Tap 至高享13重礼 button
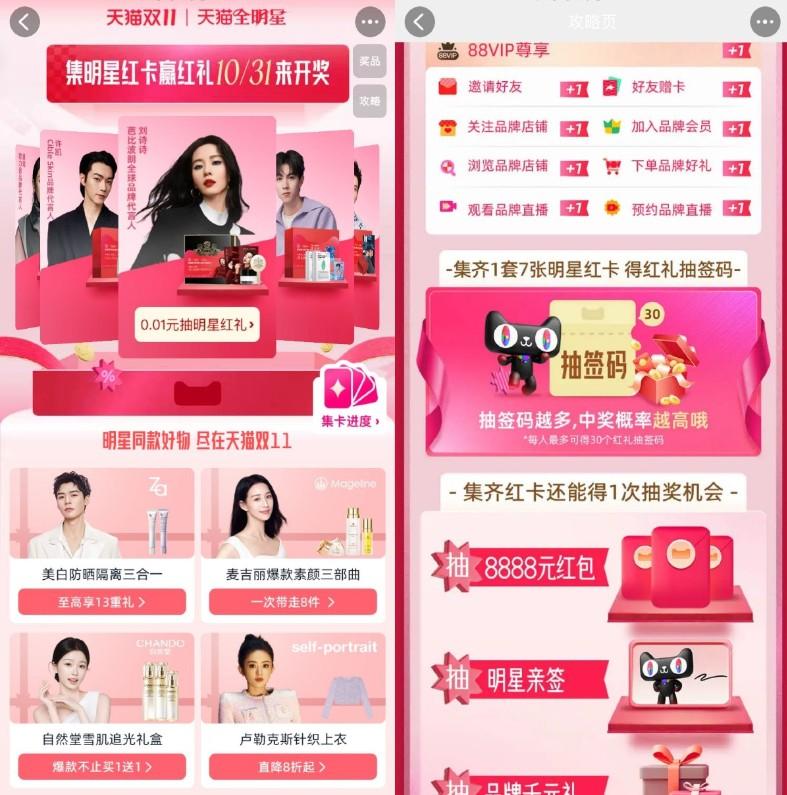The width and height of the screenshot is (787, 795). [102, 602]
